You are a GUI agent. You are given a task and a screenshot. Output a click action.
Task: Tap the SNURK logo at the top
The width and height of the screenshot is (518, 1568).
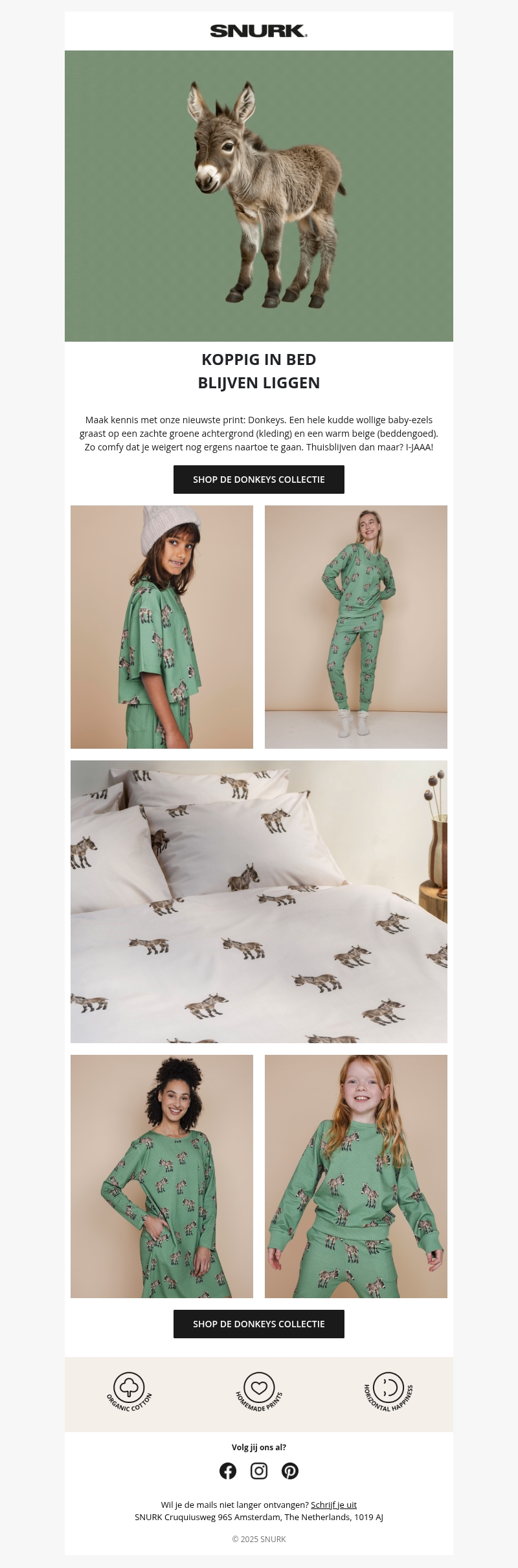click(259, 31)
